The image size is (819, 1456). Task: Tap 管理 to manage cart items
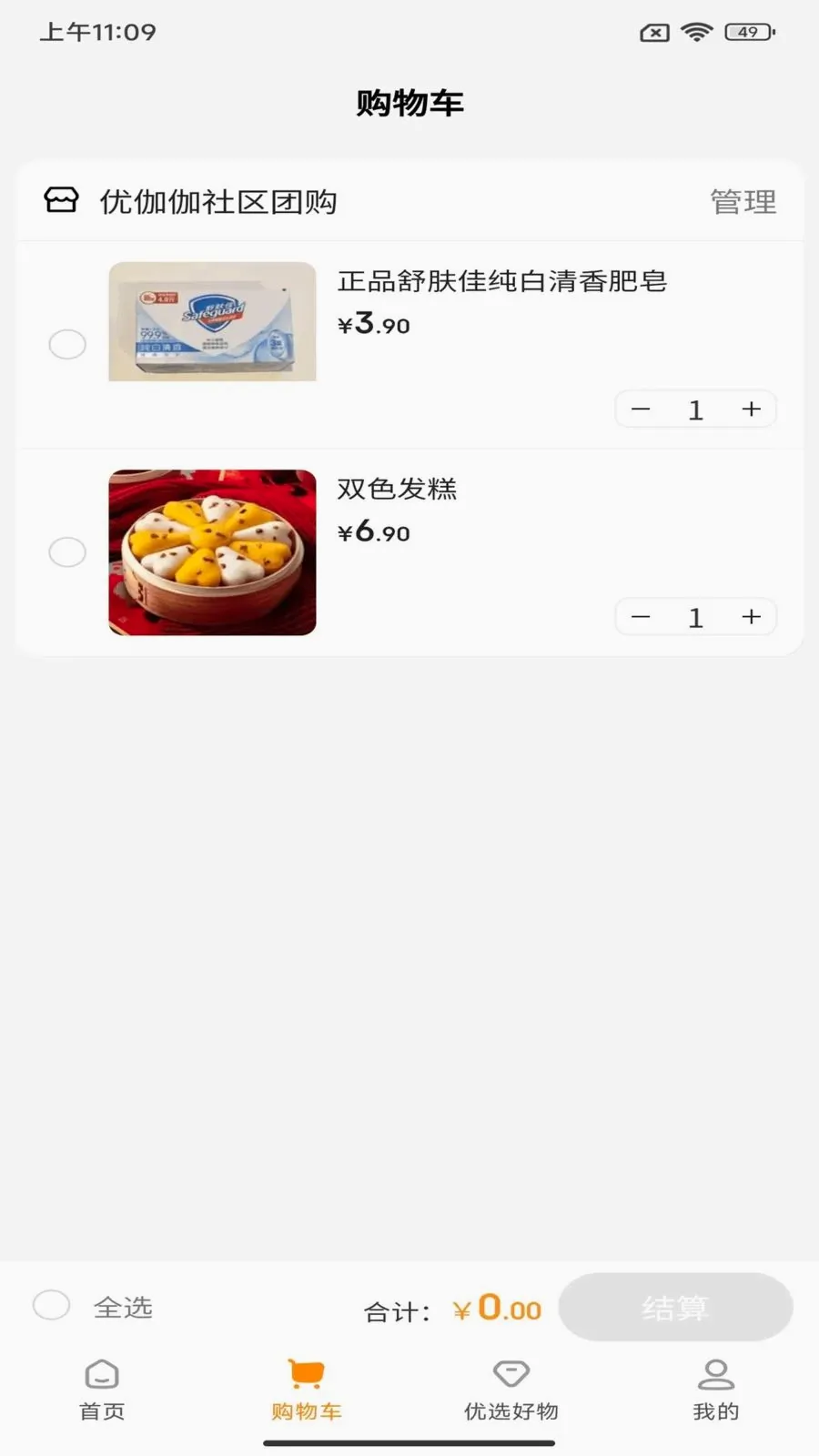pos(743,202)
